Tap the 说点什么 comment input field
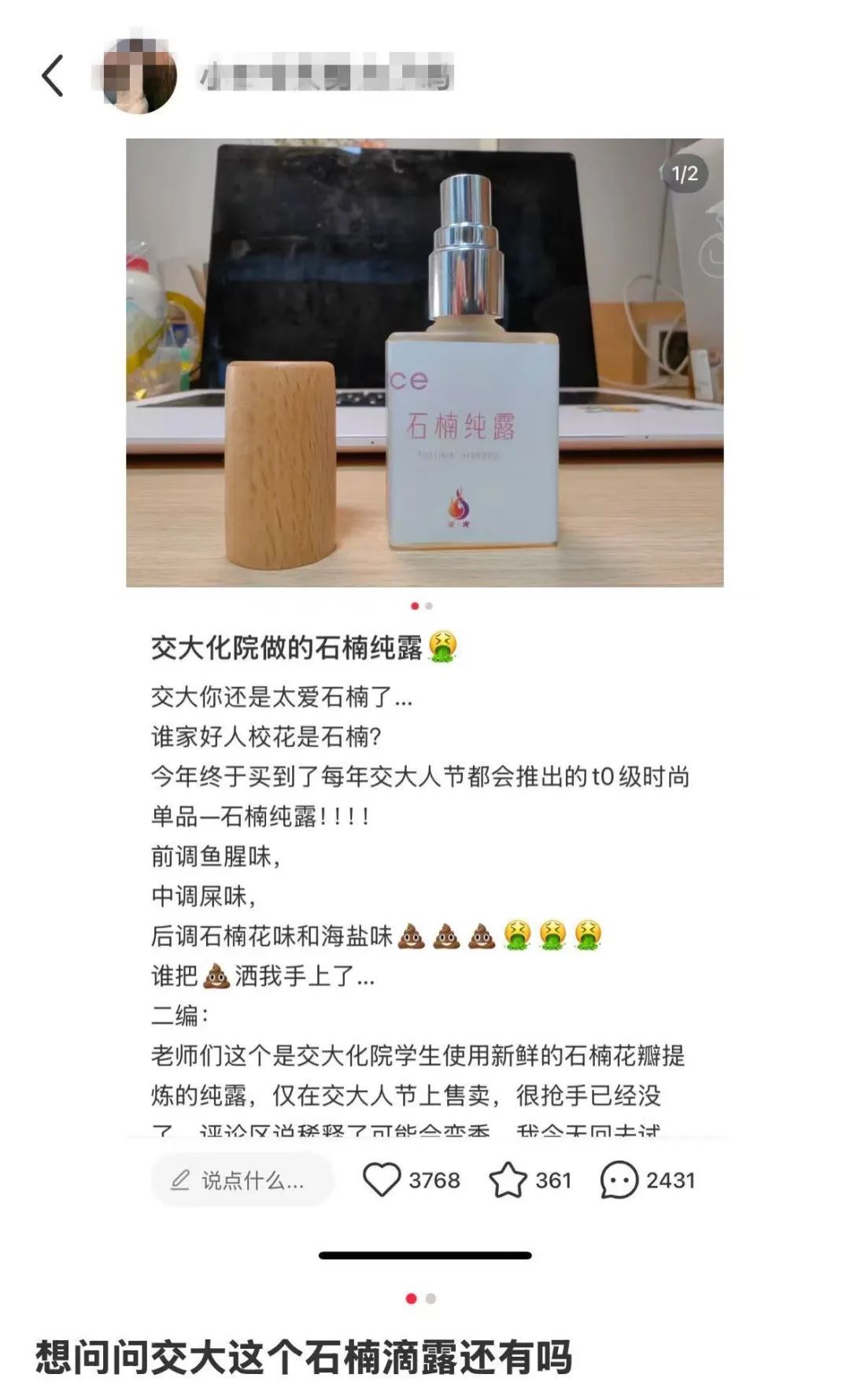850x1400 pixels. (x=242, y=1180)
